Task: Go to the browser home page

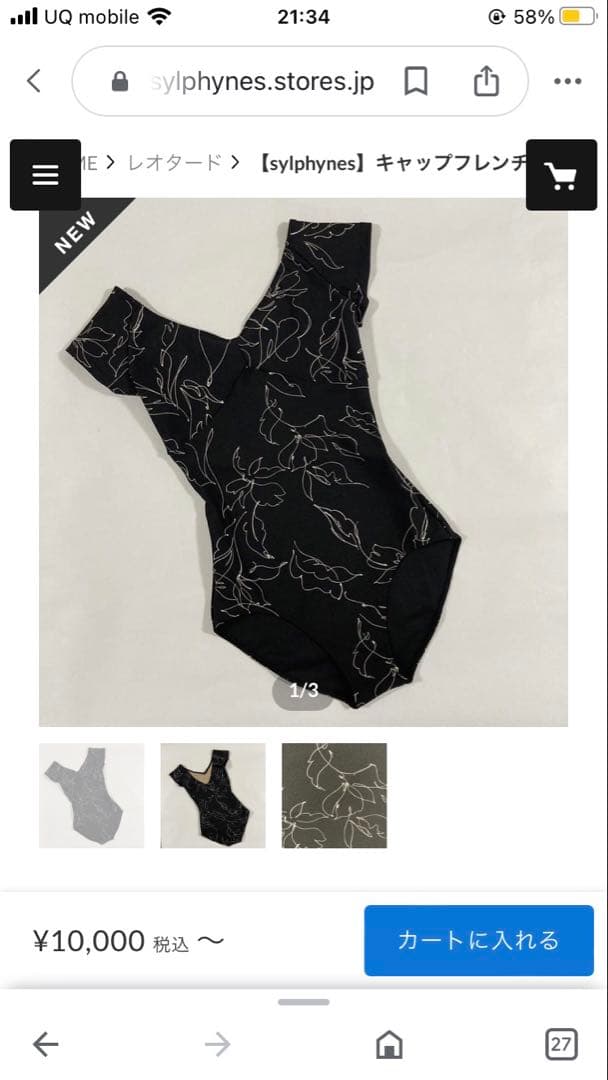Action: click(389, 1045)
